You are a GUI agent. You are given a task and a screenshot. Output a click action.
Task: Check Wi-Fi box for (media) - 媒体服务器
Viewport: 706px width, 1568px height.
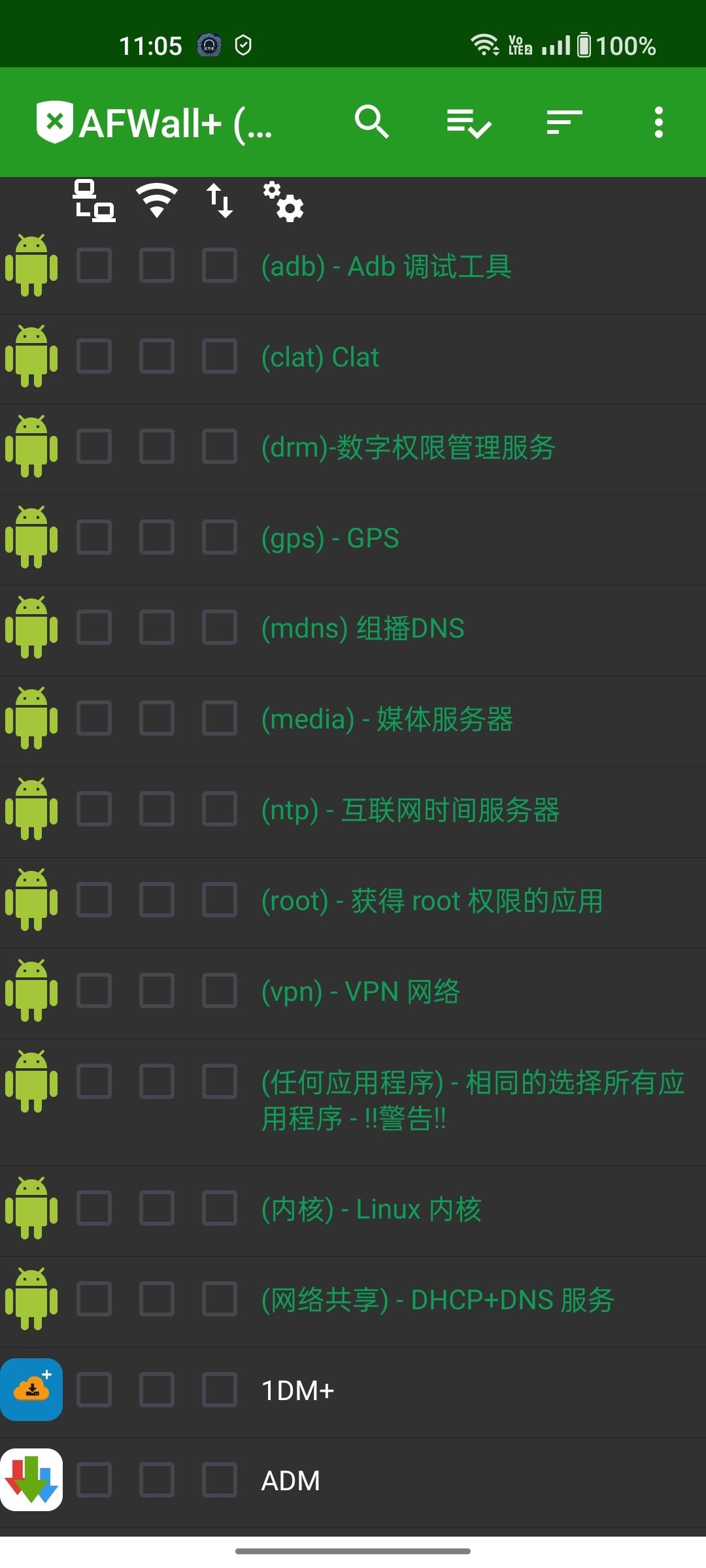[x=157, y=719]
